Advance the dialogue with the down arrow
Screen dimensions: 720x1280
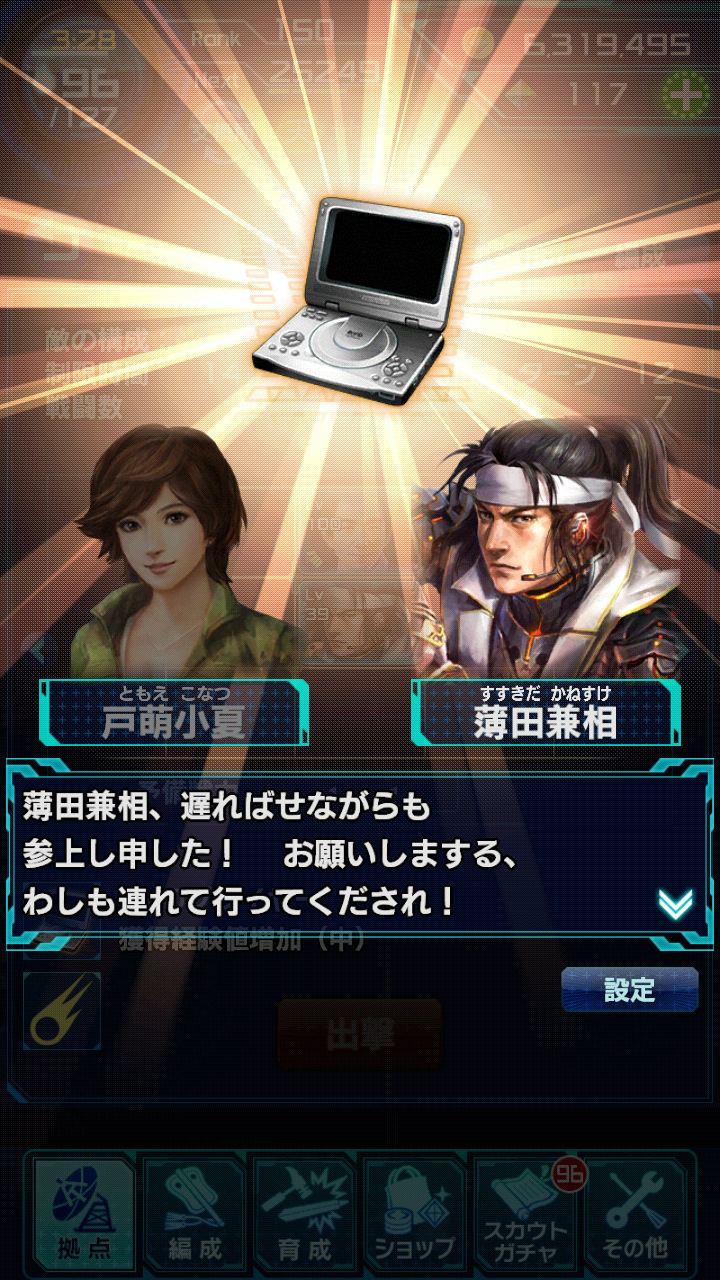676,904
